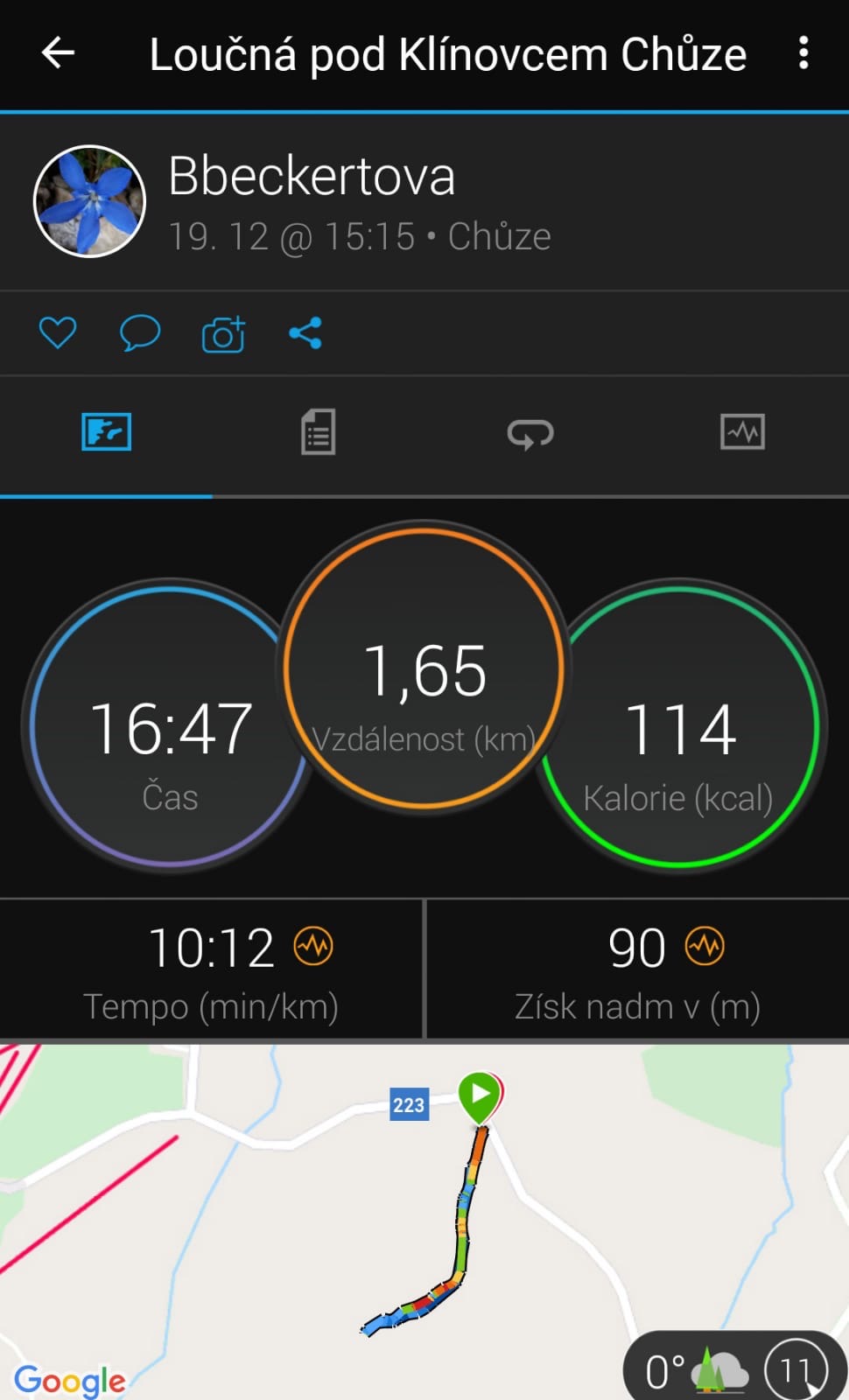Go back using the arrow icon
The height and width of the screenshot is (1400, 849).
tap(58, 53)
